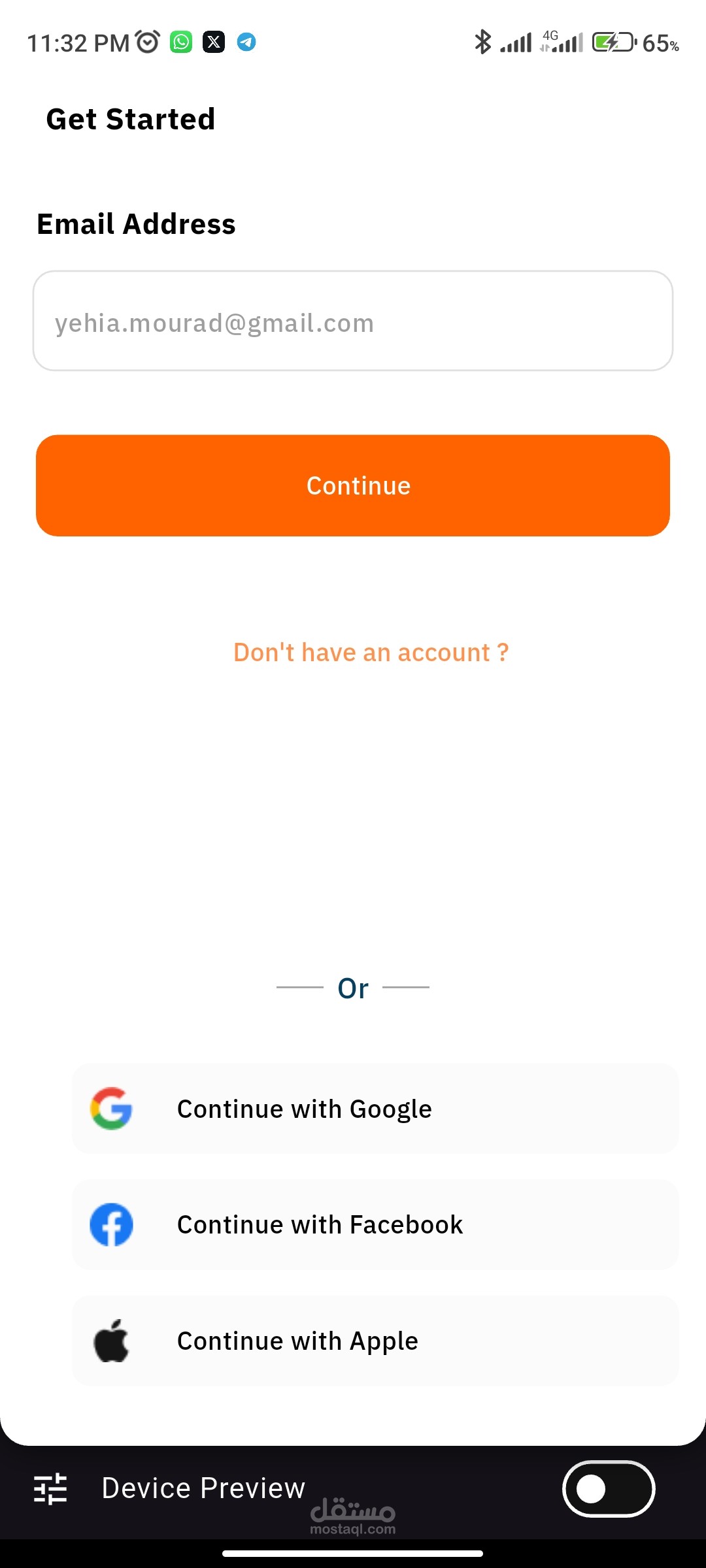Image resolution: width=706 pixels, height=1568 pixels.
Task: Select Continue with Apple
Action: tap(375, 1341)
